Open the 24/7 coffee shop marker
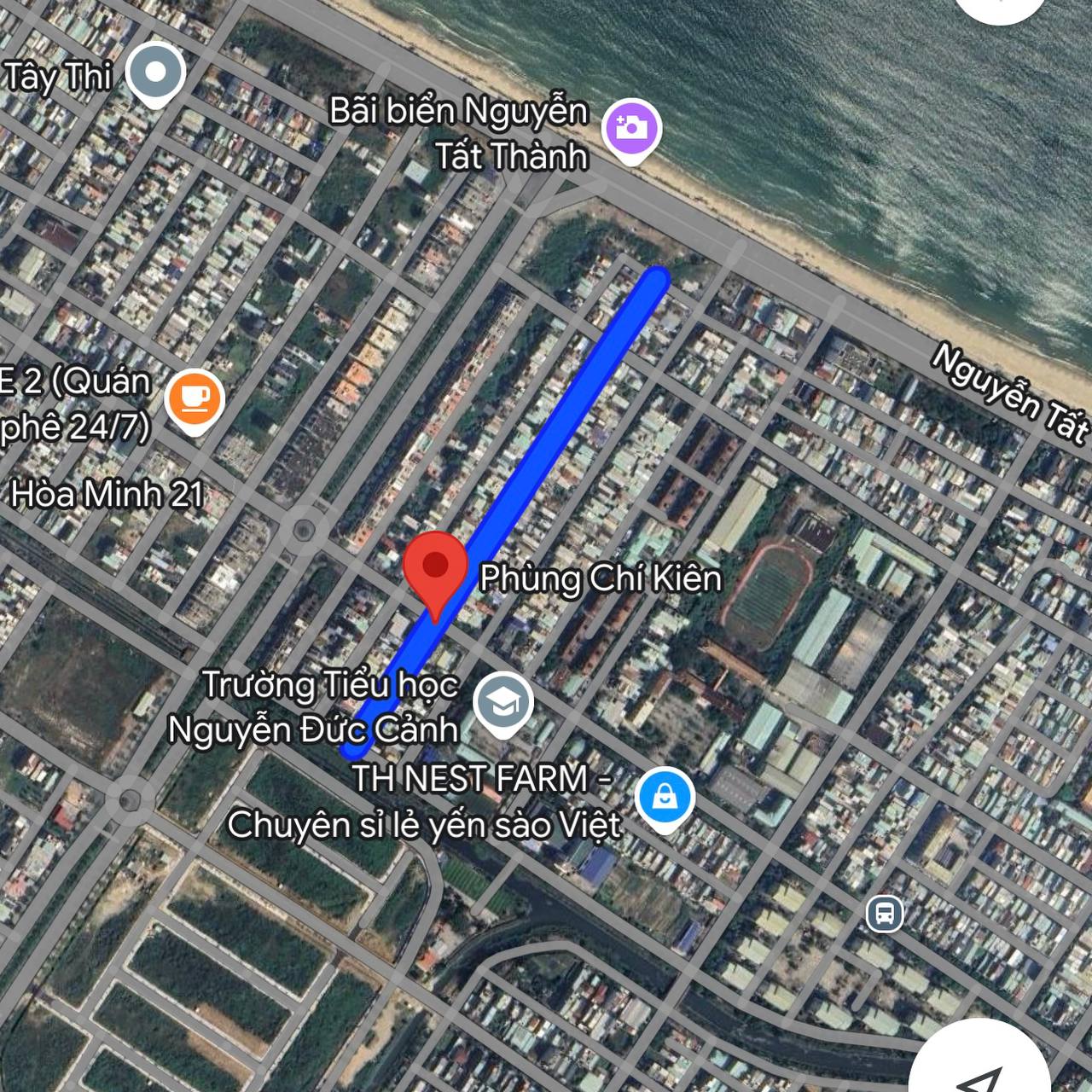The image size is (1092, 1092). coord(195,399)
